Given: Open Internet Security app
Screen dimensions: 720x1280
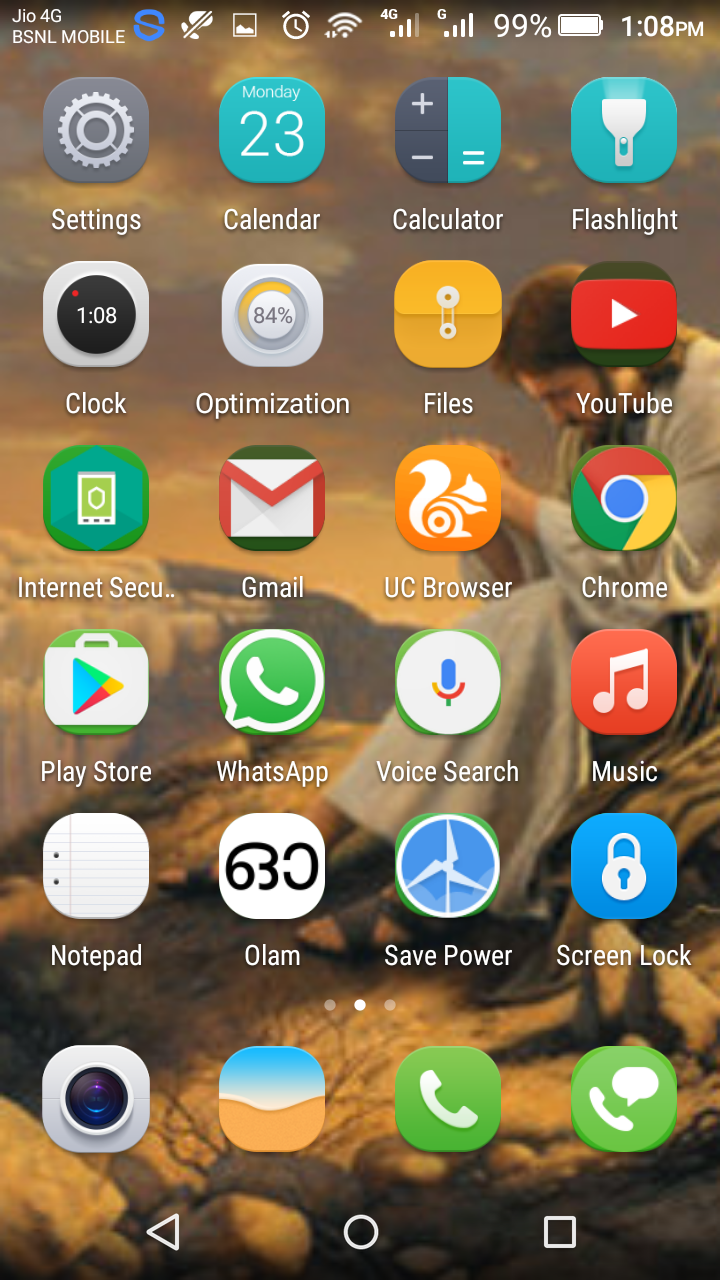Looking at the screenshot, I should tap(96, 499).
